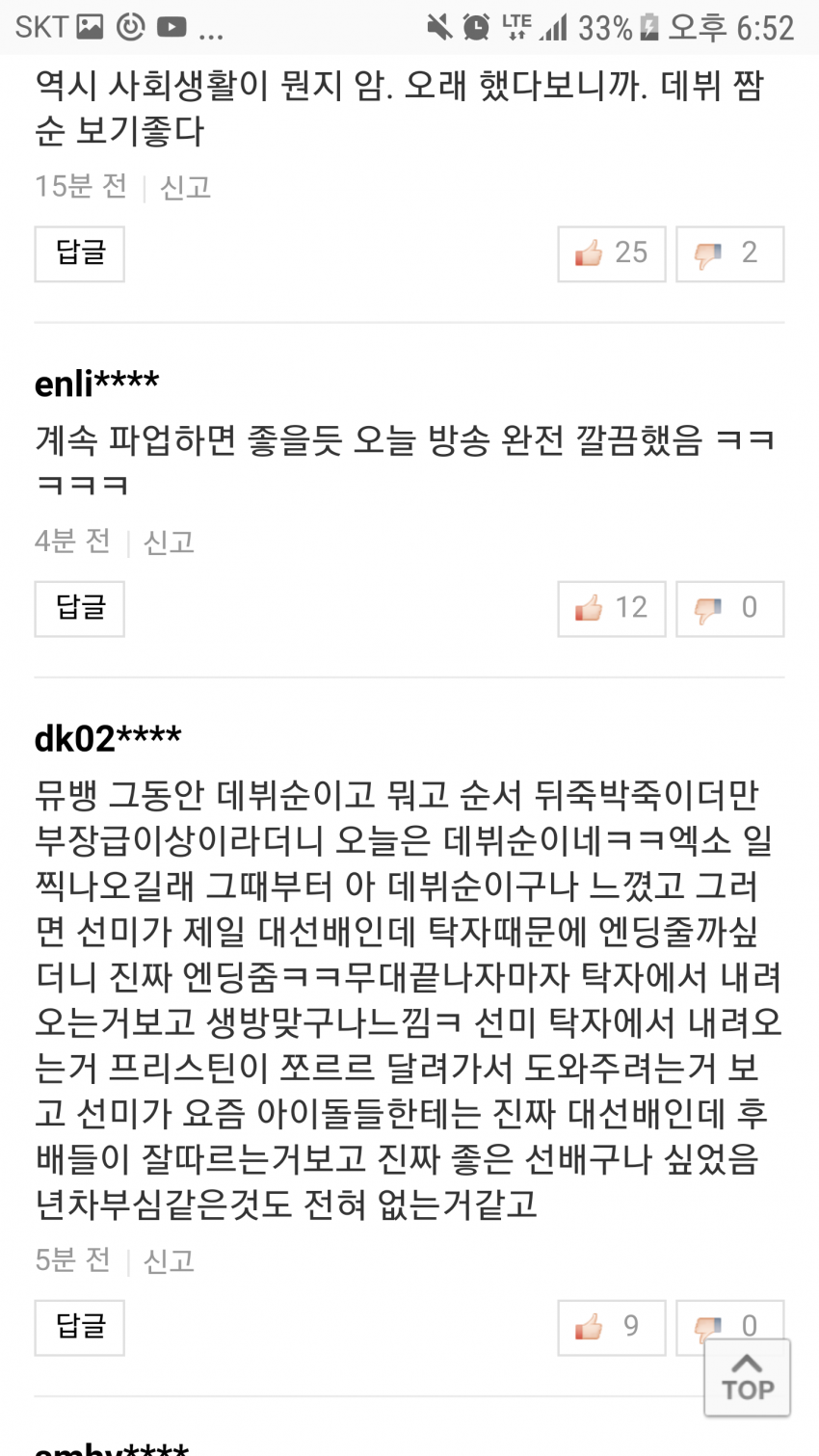The width and height of the screenshot is (819, 1456).
Task: Reply to the 15분 전 comment
Action: [79, 254]
